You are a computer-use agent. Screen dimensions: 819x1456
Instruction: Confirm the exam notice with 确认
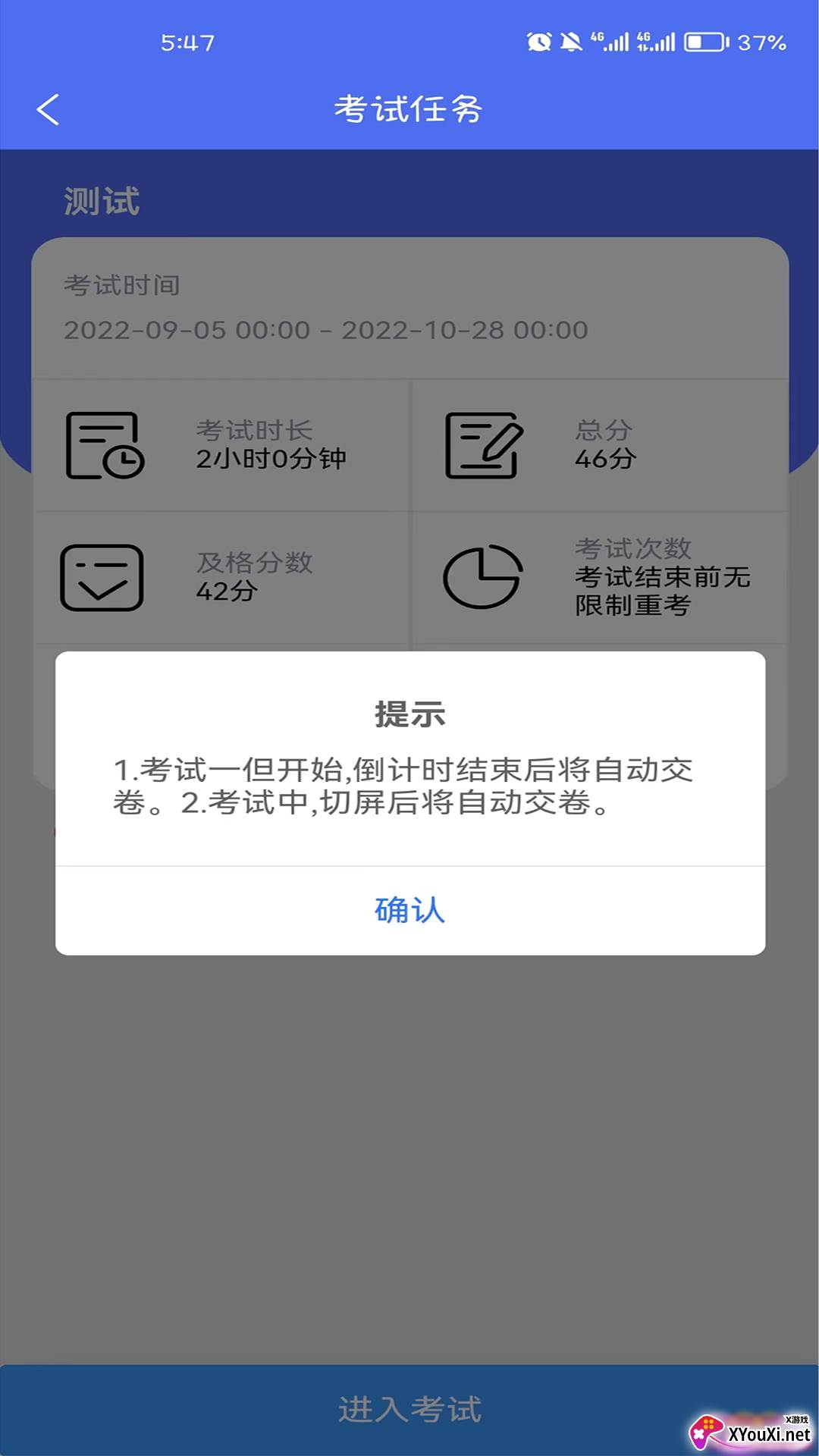pyautogui.click(x=409, y=910)
